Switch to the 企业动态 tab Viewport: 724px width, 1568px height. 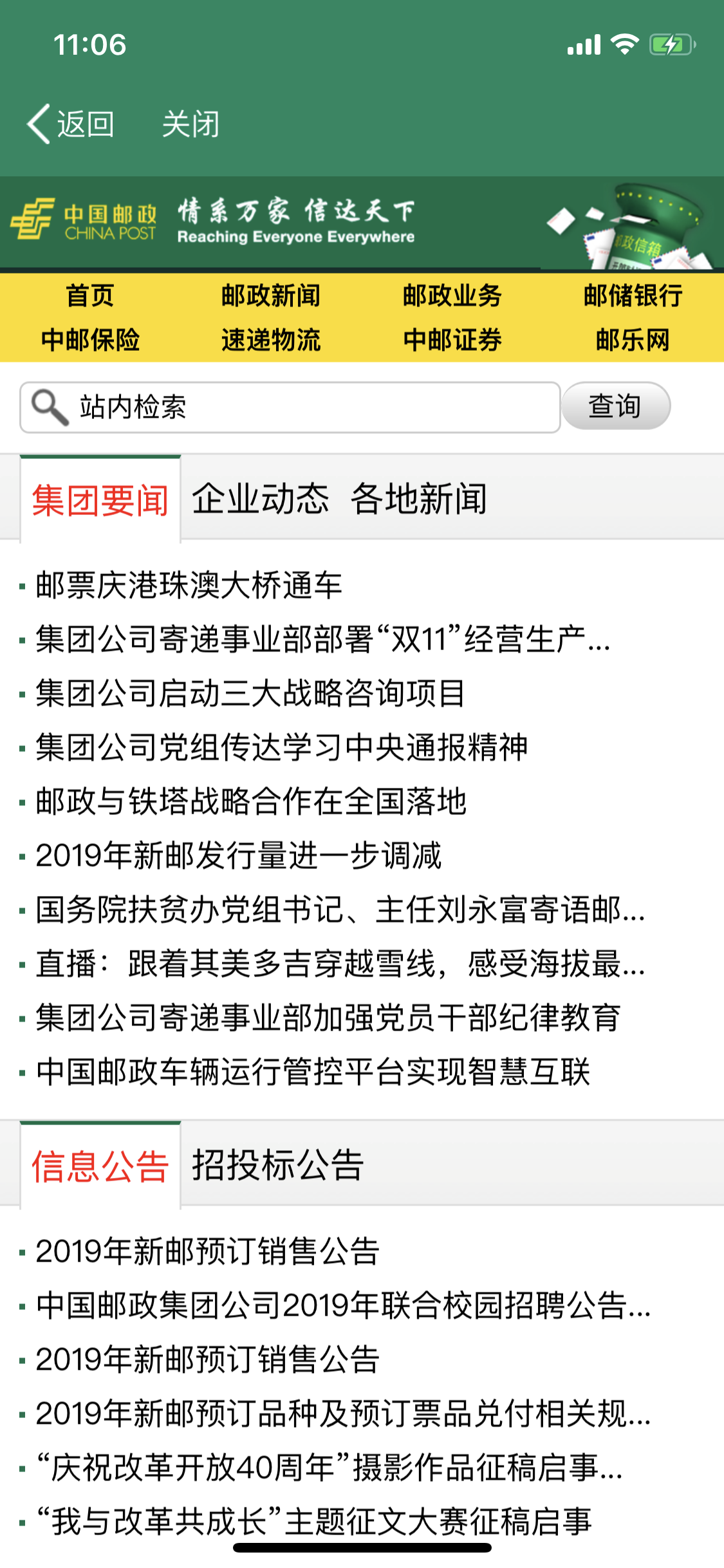[x=263, y=499]
